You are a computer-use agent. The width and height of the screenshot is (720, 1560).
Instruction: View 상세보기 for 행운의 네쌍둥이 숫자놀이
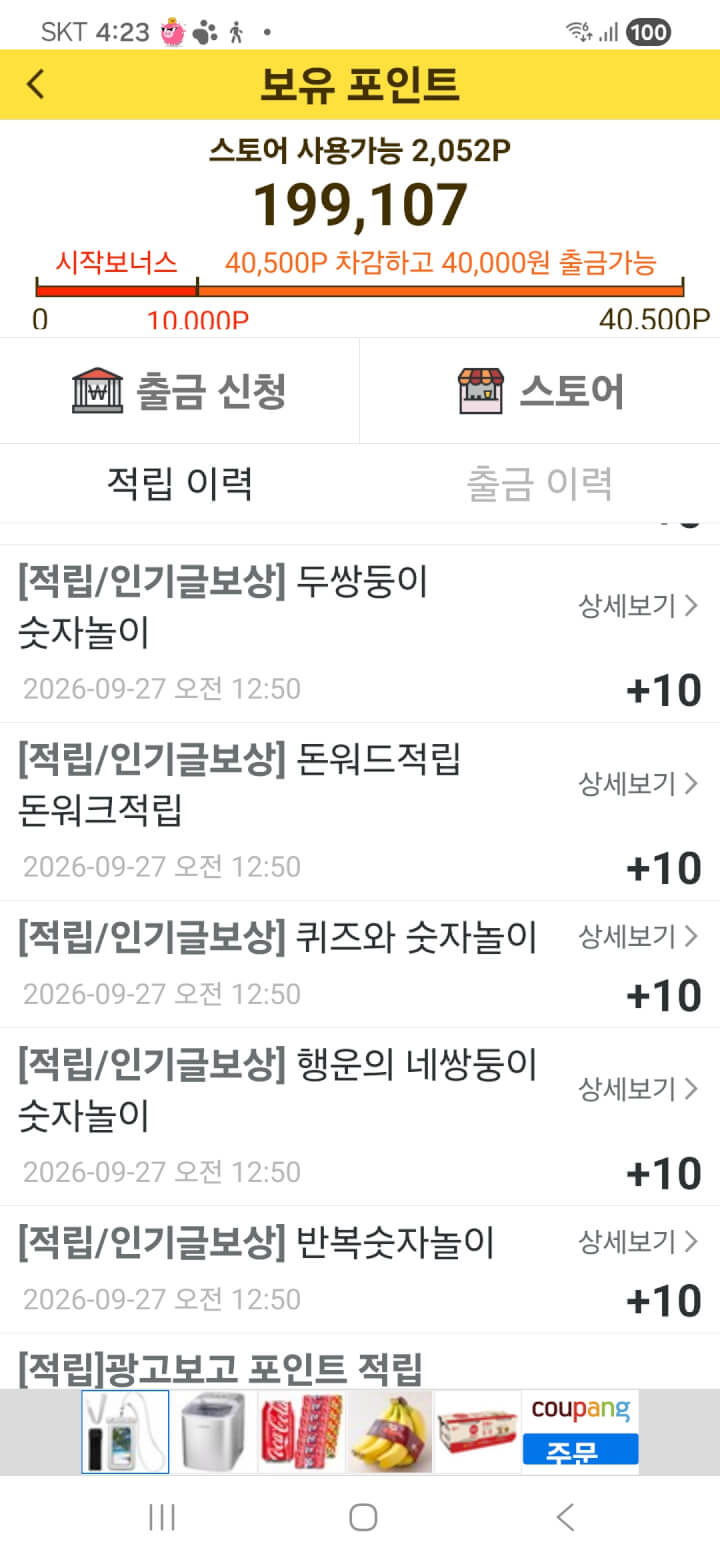638,1089
